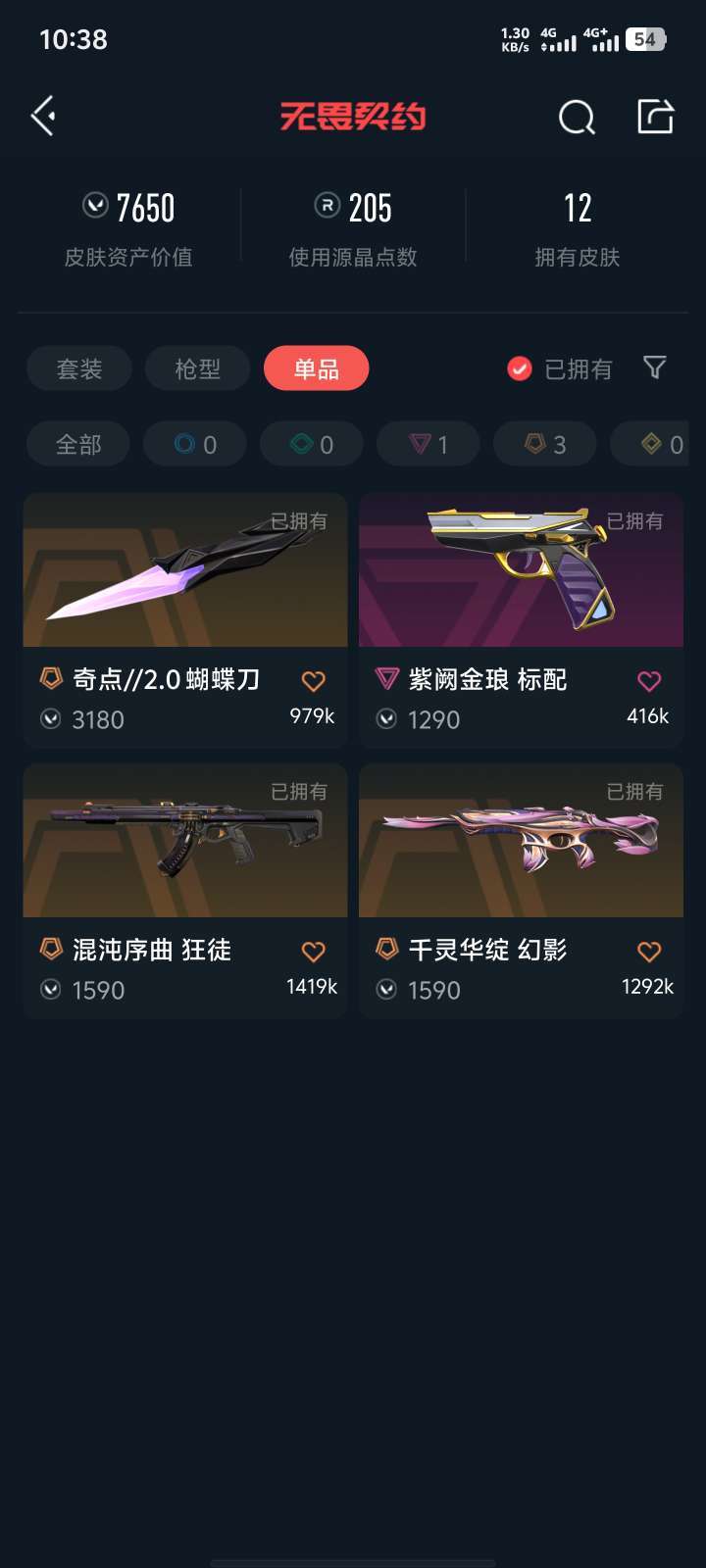
Task: Switch to the 枪型 tab
Action: 198,369
